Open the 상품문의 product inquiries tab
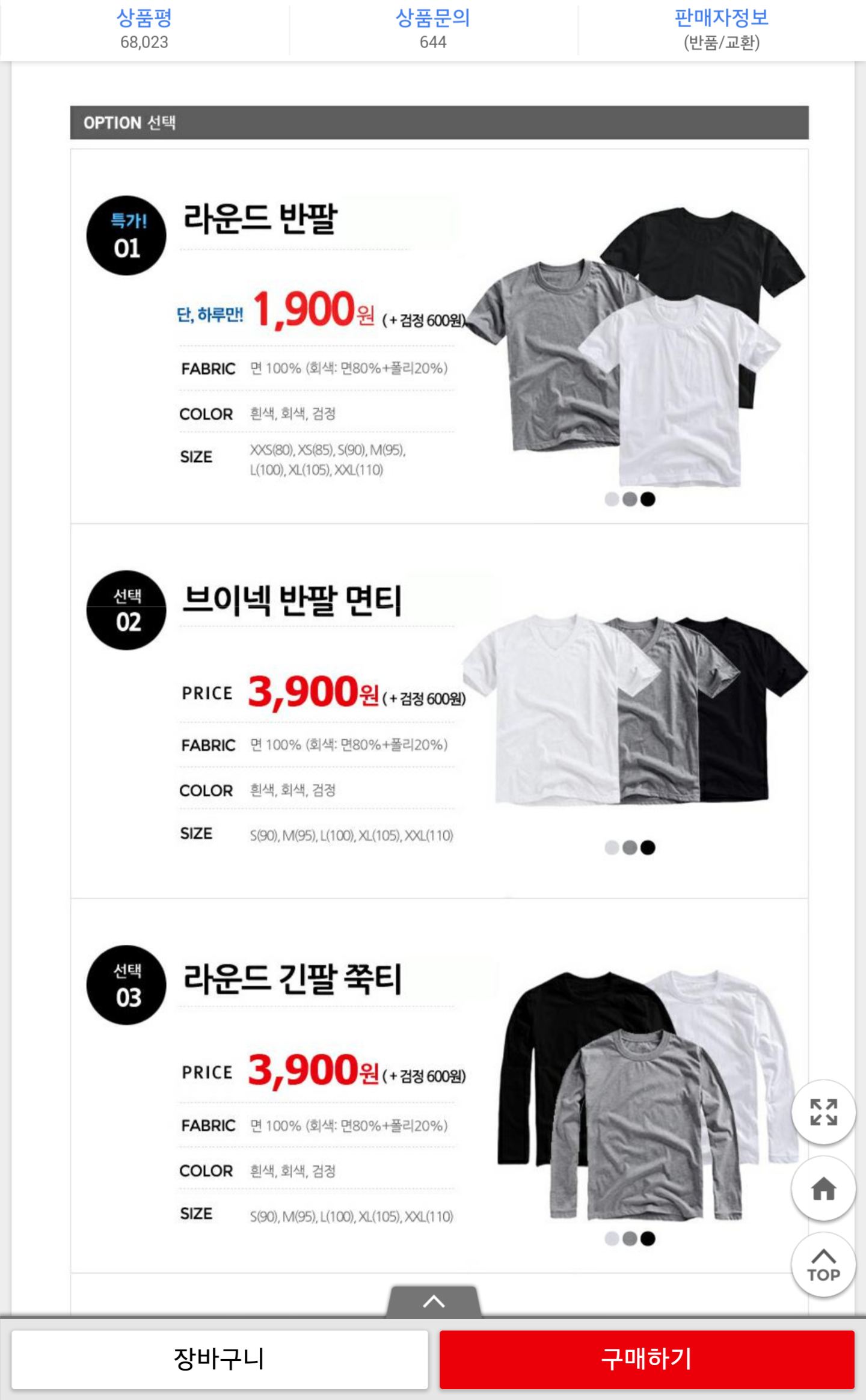 tap(433, 29)
